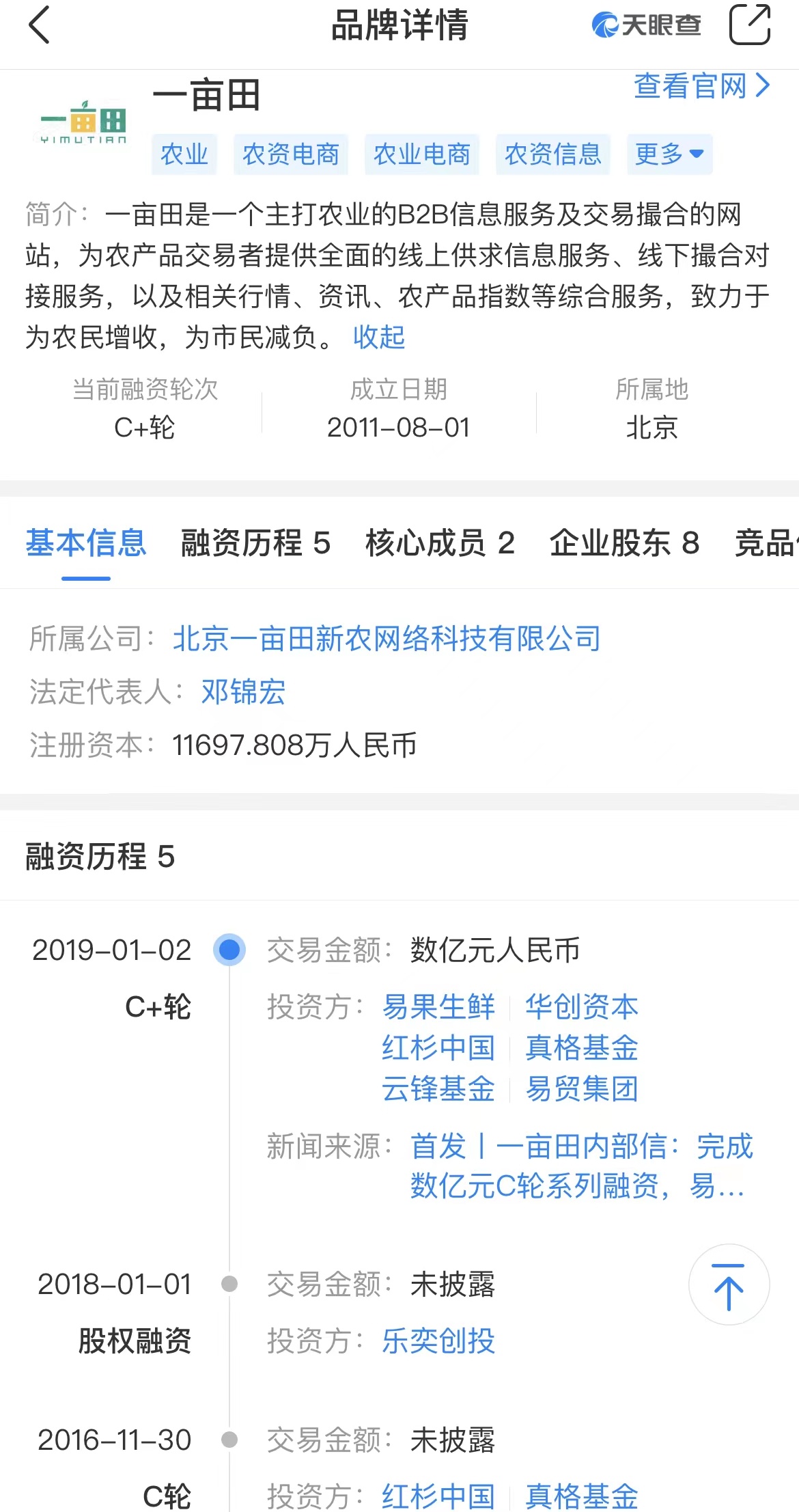Open 查看官网 official website link

[x=702, y=86]
